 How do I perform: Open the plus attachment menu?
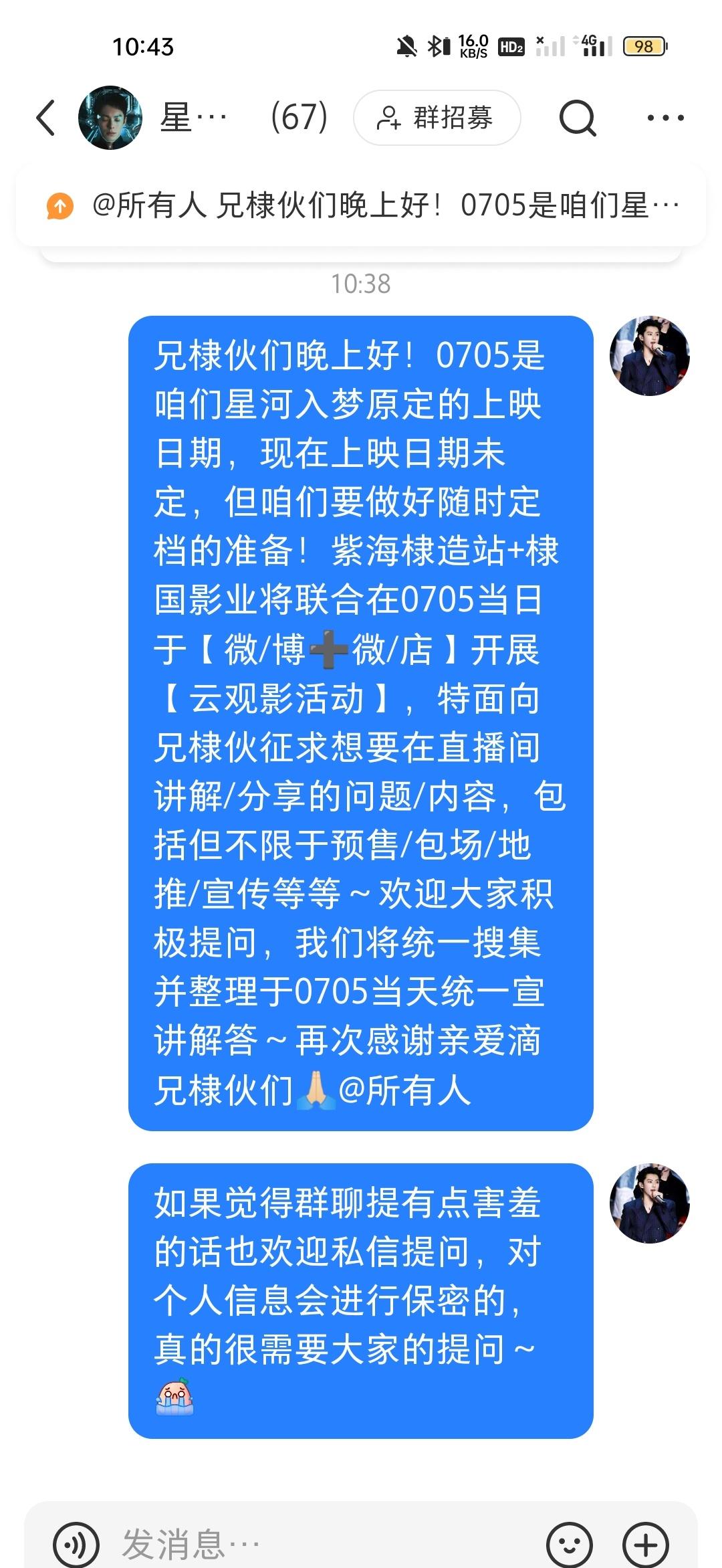[x=646, y=1545]
